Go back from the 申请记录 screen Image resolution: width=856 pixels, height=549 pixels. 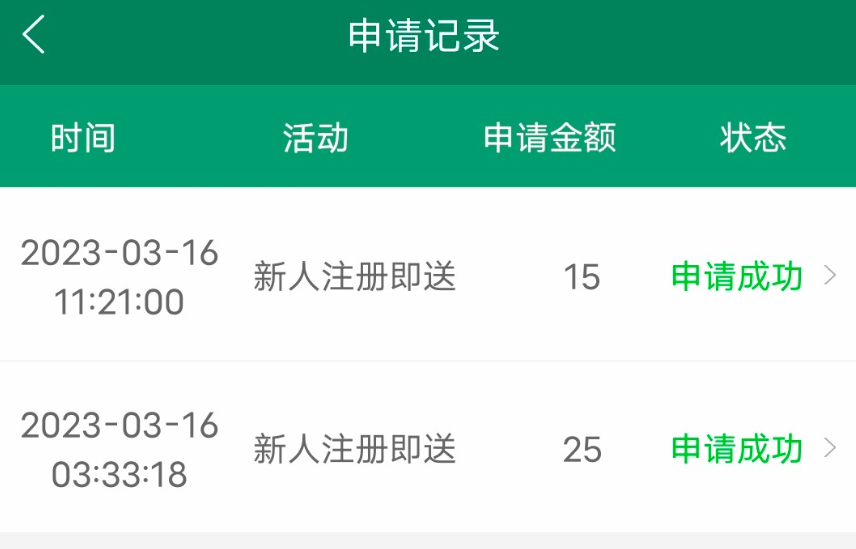click(x=34, y=36)
